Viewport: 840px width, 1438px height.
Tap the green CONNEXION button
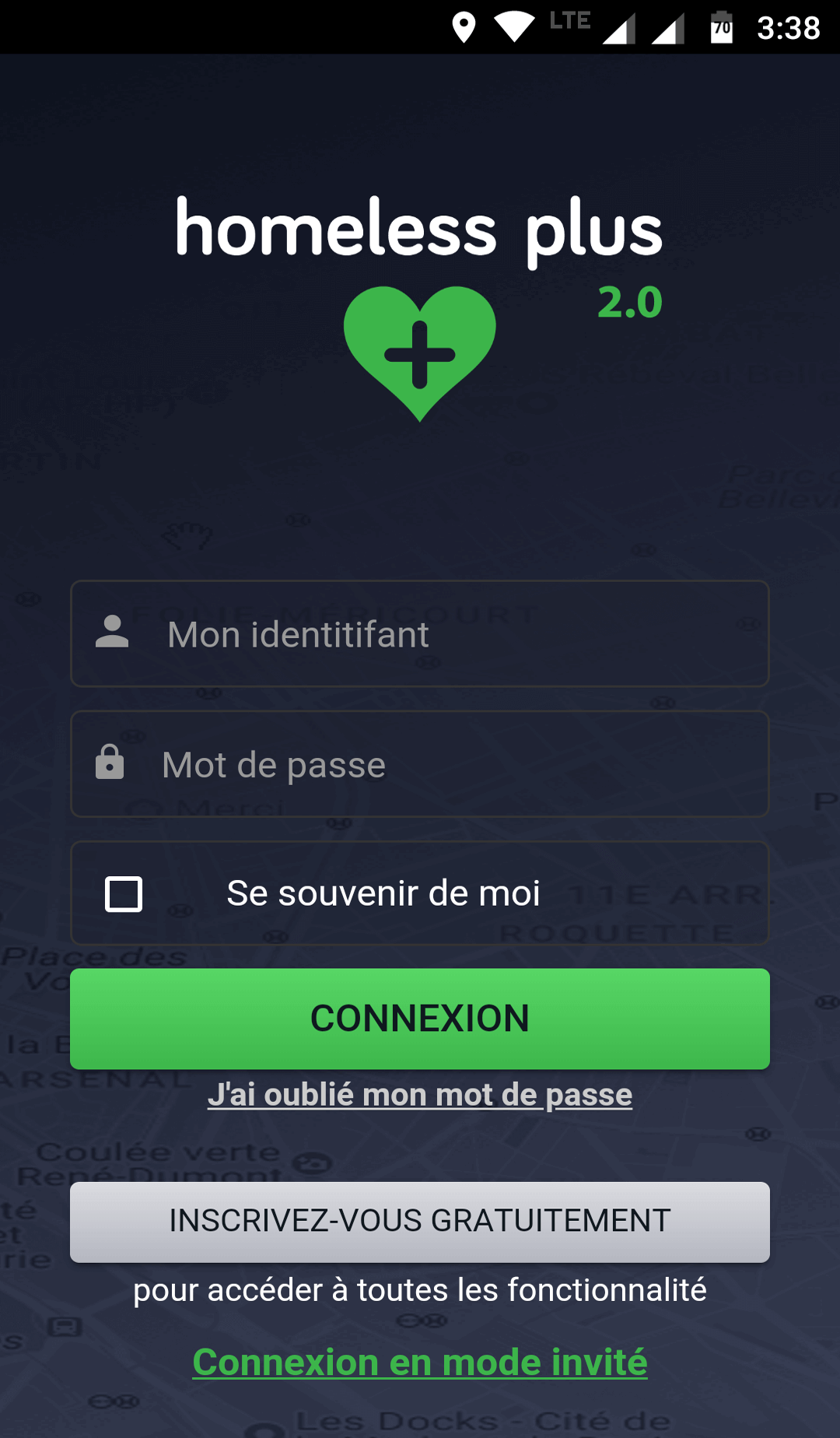point(420,1019)
